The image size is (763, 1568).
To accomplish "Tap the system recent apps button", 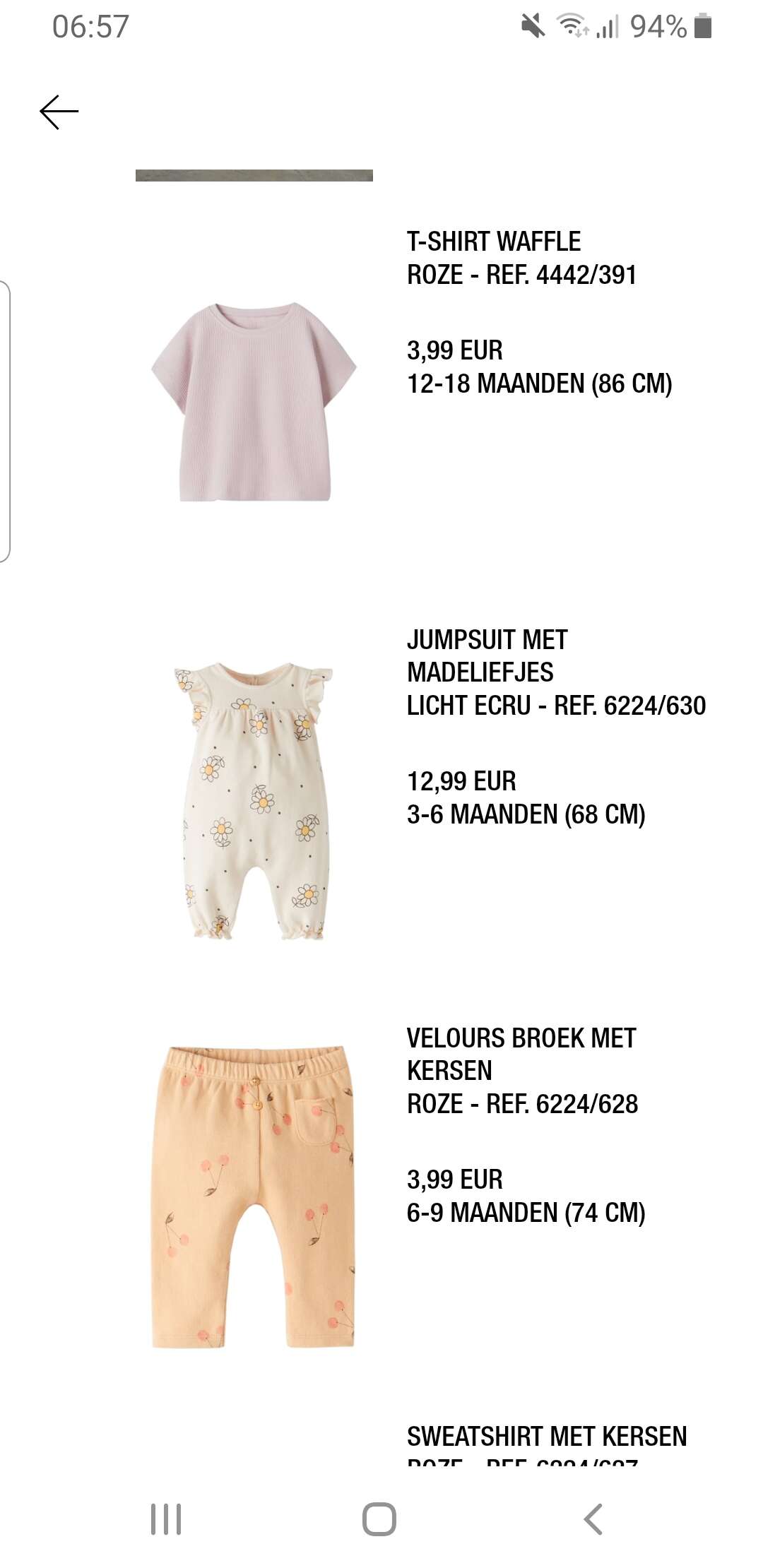I will point(166,1519).
